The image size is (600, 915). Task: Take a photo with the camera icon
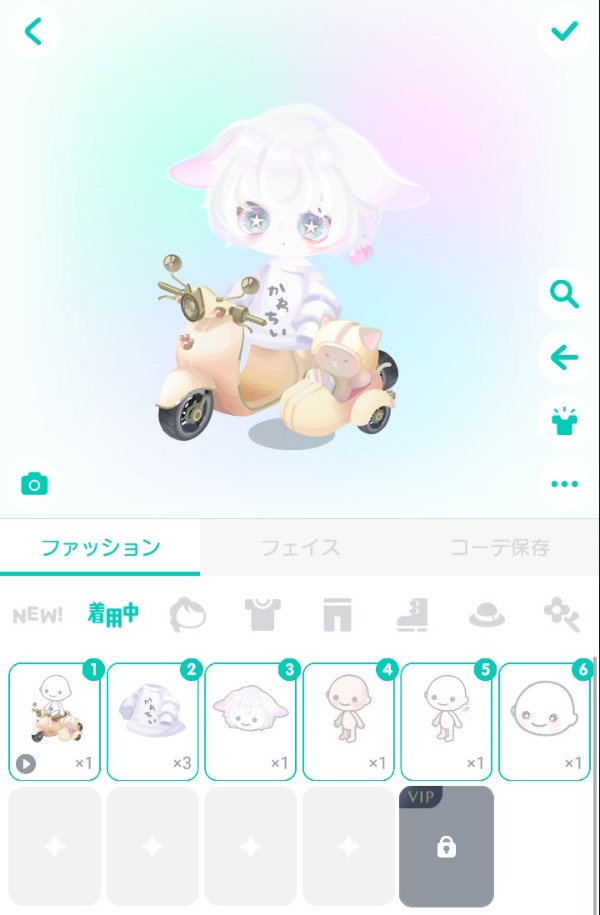[34, 485]
